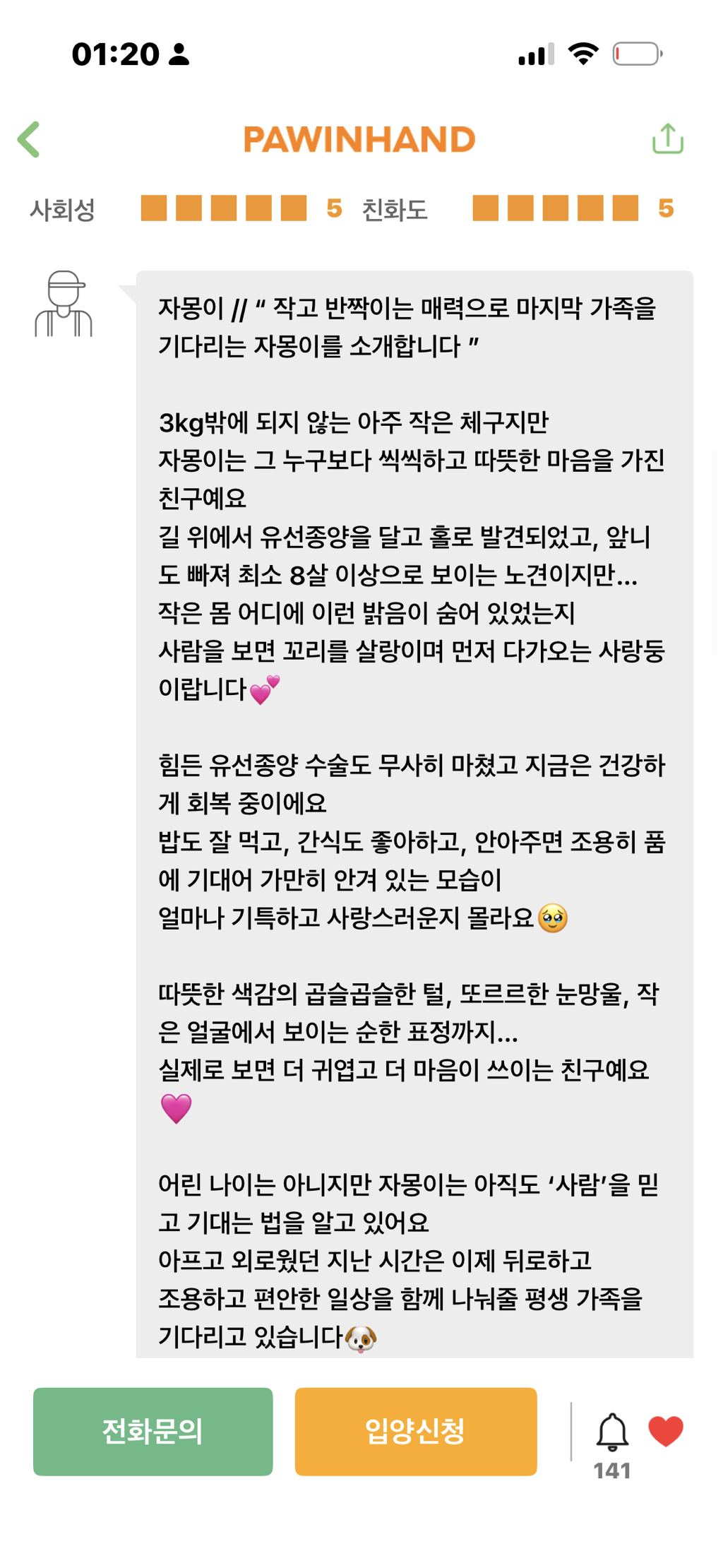This screenshot has width=723, height=1568.
Task: Tap the 전화문의 phone inquiry button
Action: [x=153, y=1431]
